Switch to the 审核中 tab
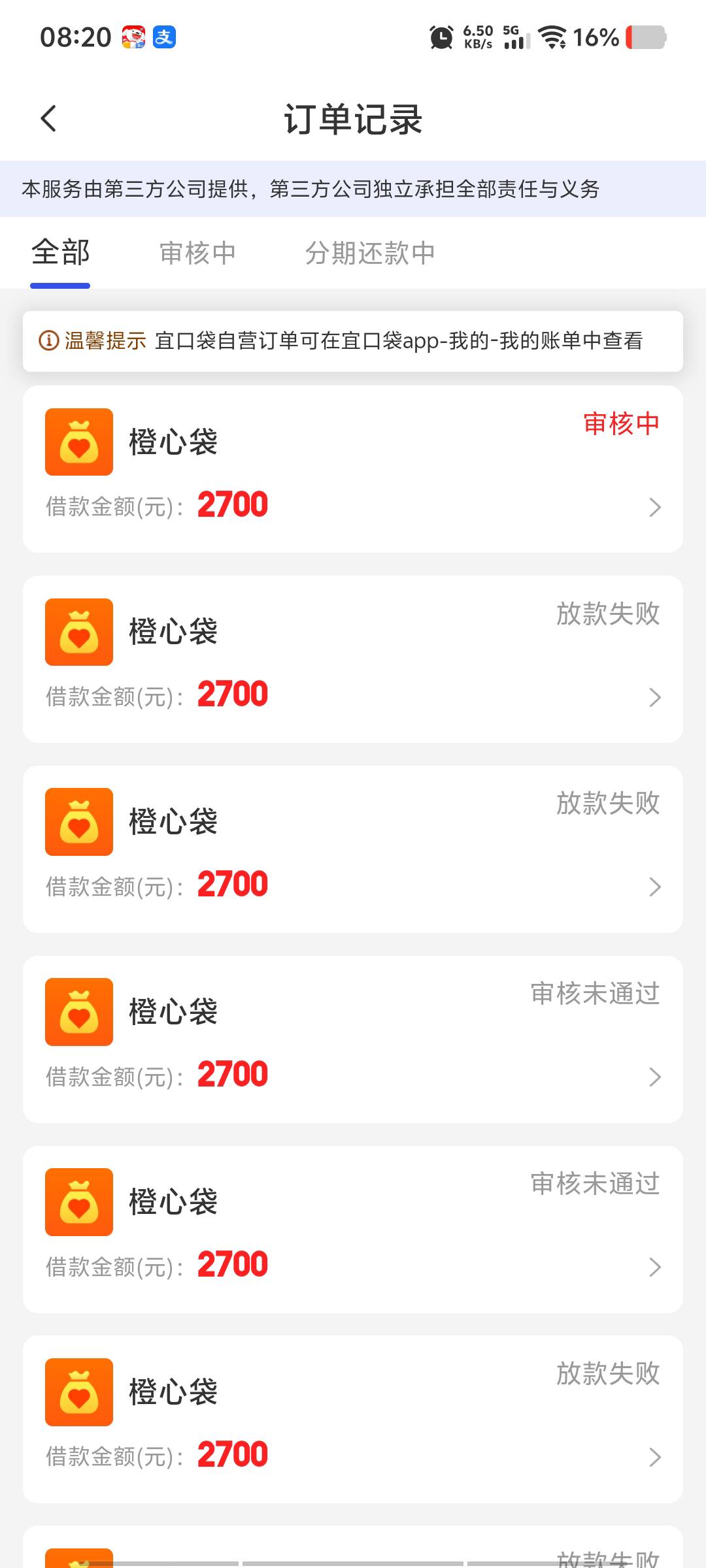 (197, 253)
